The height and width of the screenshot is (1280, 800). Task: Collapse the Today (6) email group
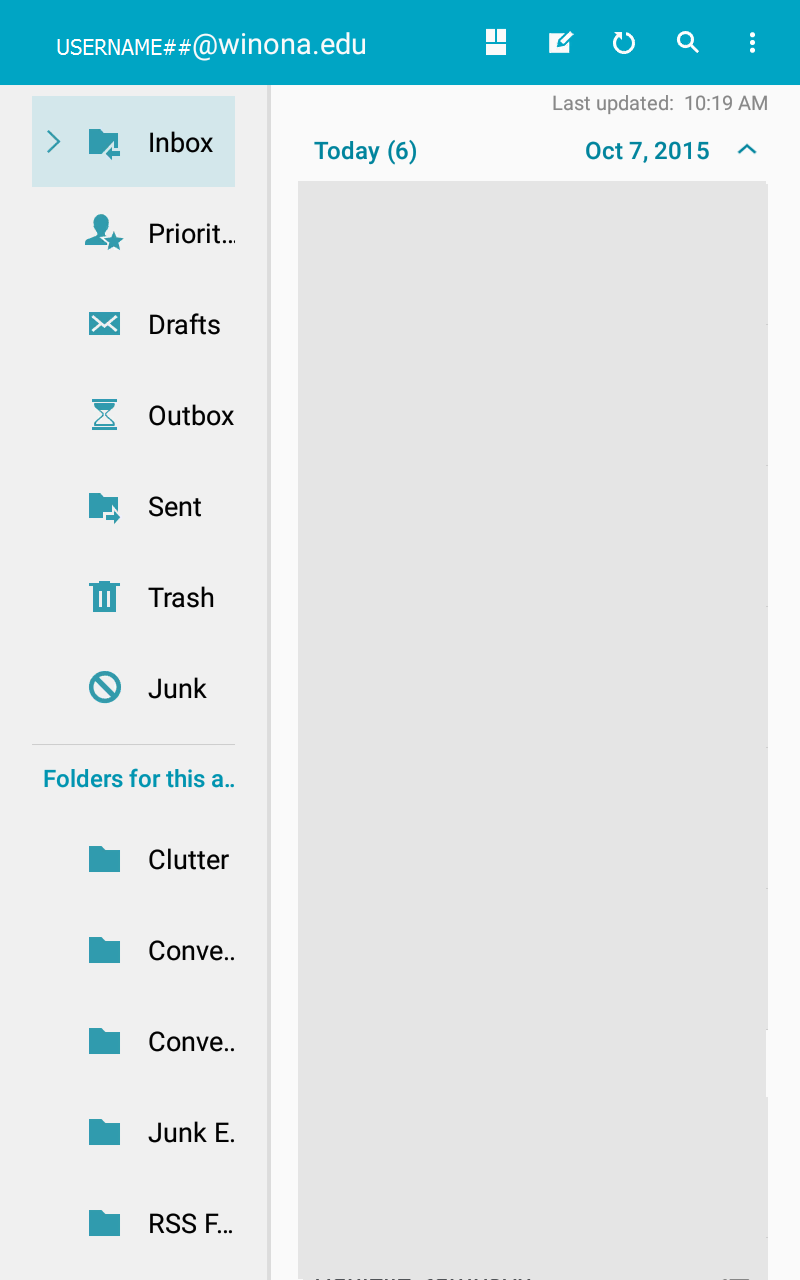[x=746, y=150]
